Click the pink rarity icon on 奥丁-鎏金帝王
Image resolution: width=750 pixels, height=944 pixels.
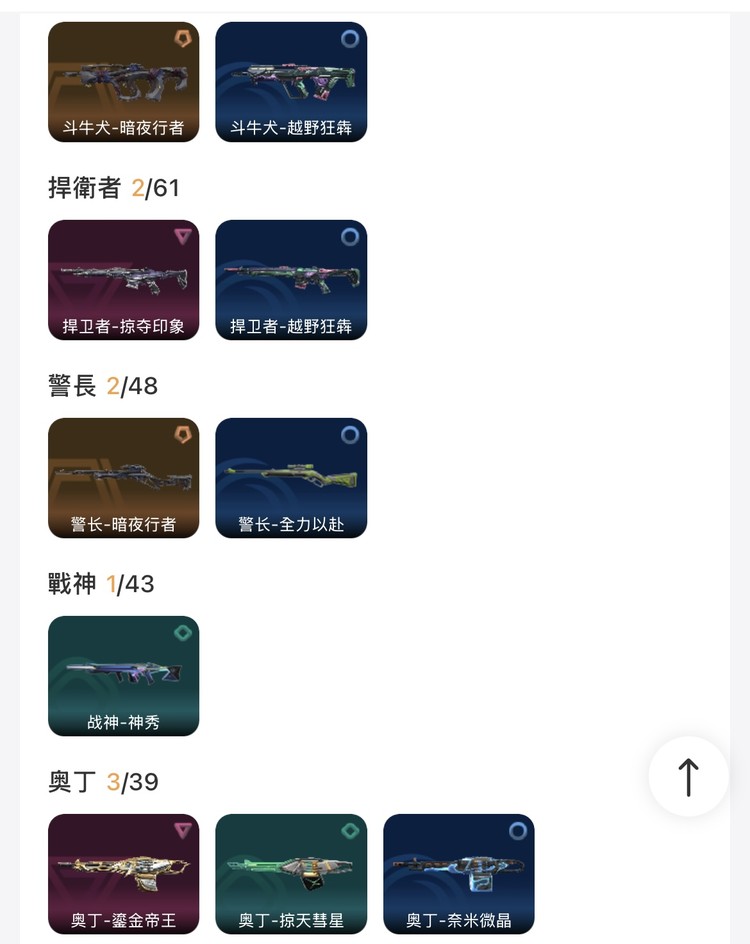181,832
